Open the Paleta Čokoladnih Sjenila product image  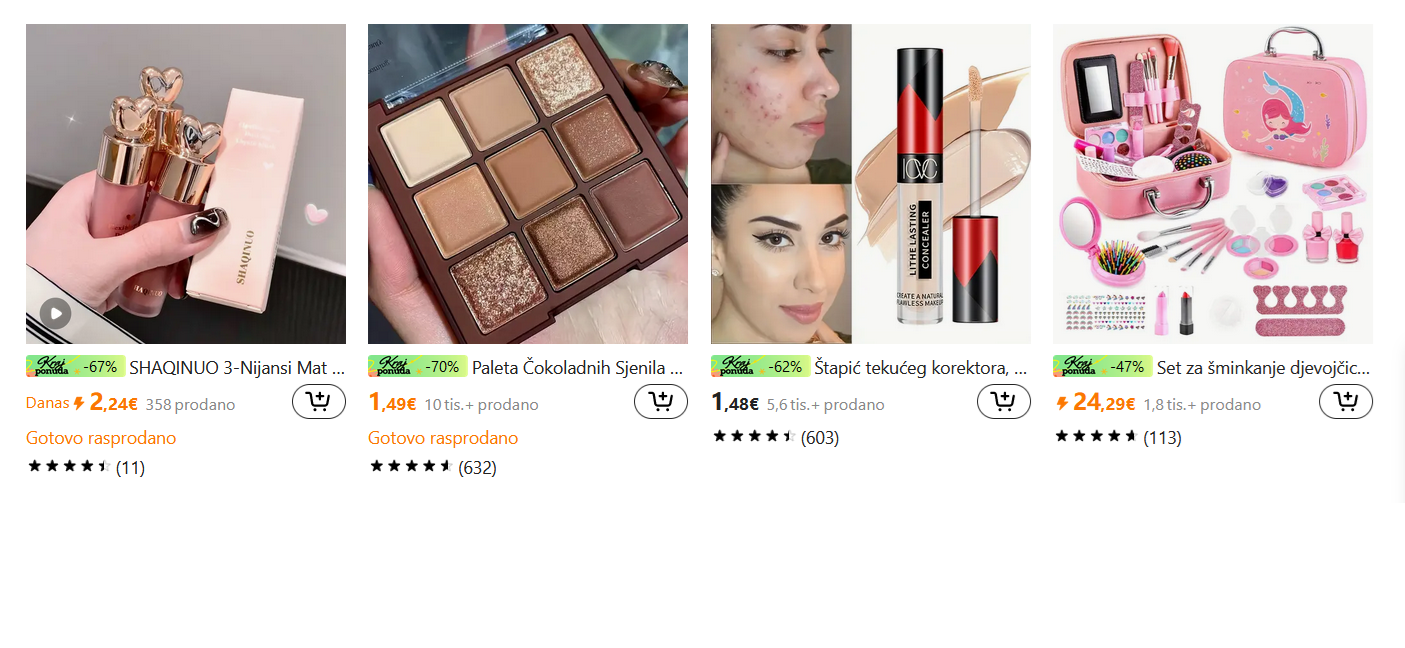point(528,184)
